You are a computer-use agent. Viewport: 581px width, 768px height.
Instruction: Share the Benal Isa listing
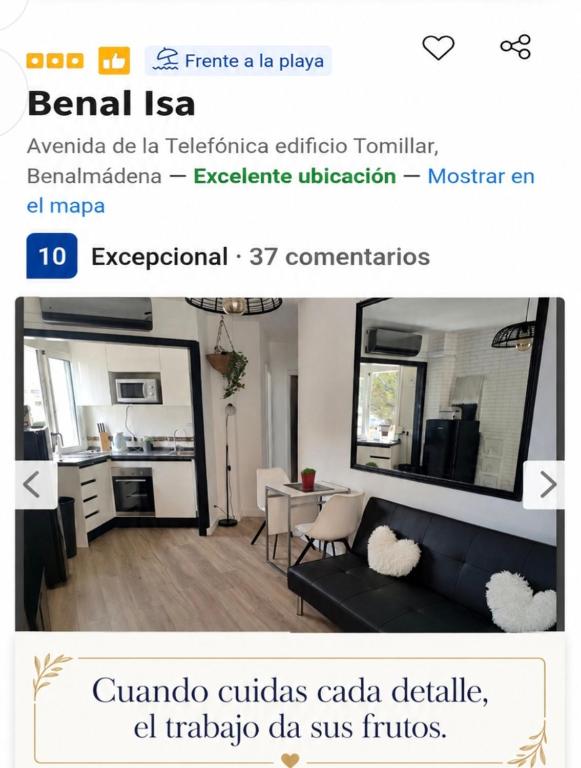coord(515,47)
